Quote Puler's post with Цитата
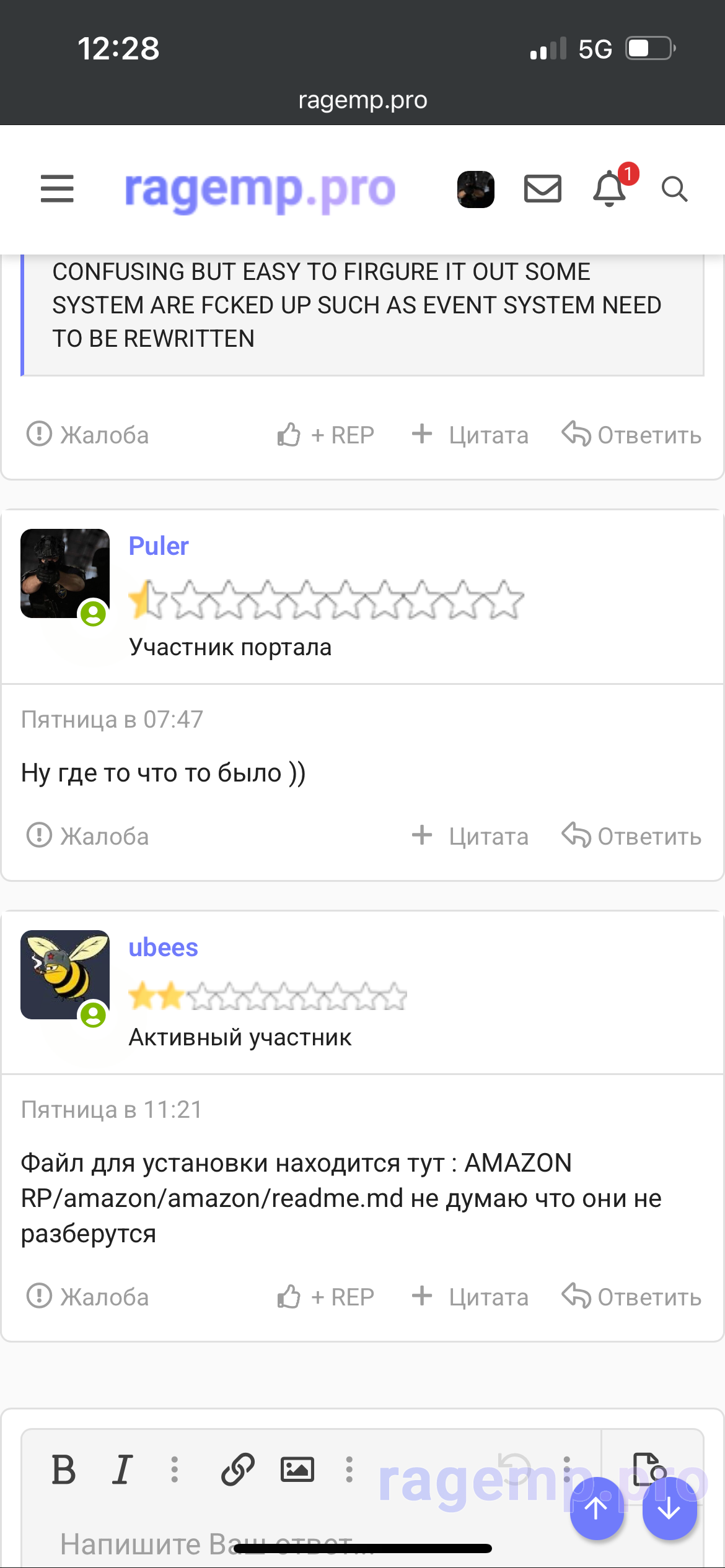This screenshot has width=725, height=1568. 470,836
